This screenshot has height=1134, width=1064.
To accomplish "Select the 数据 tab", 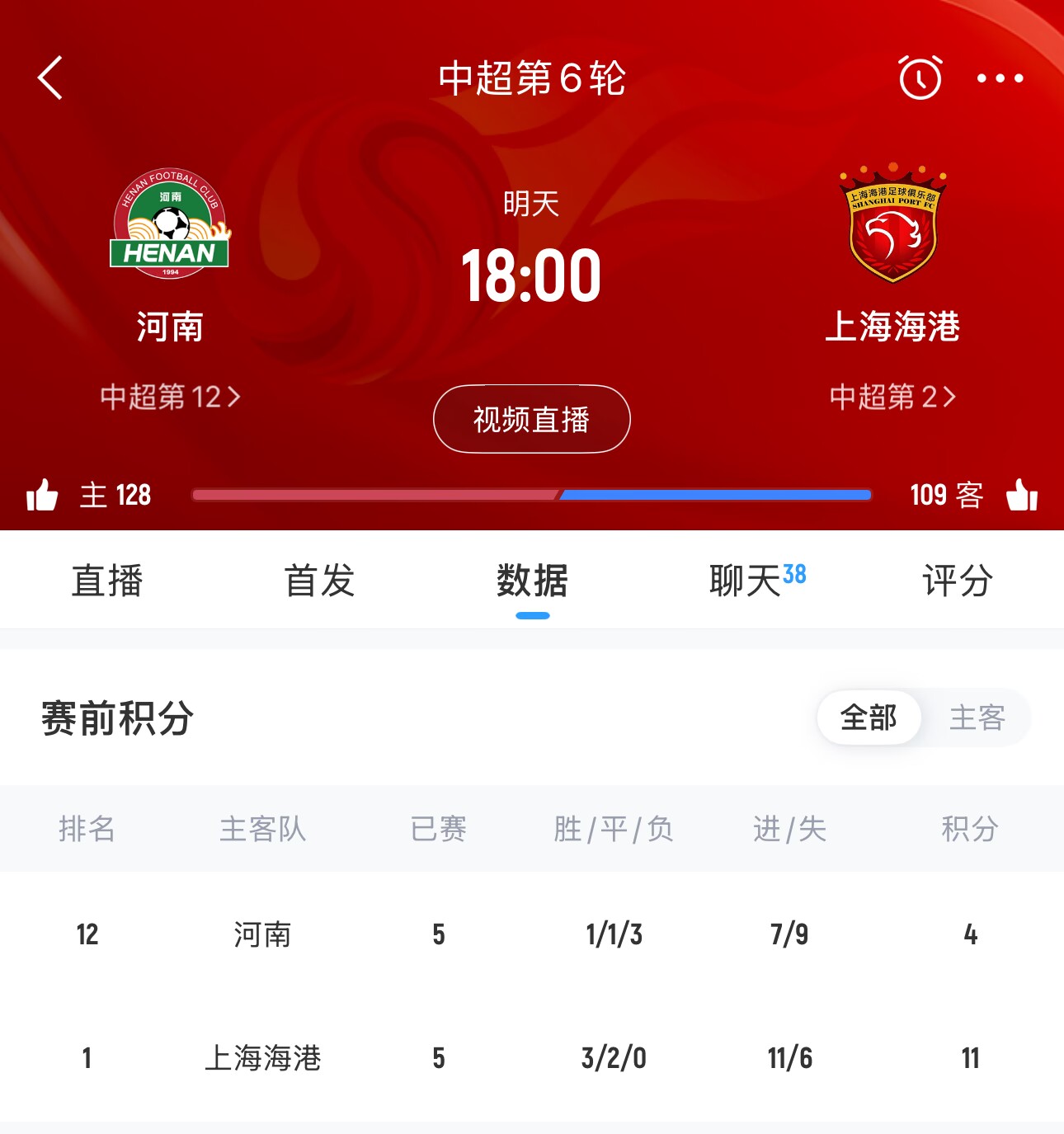I will pyautogui.click(x=532, y=581).
